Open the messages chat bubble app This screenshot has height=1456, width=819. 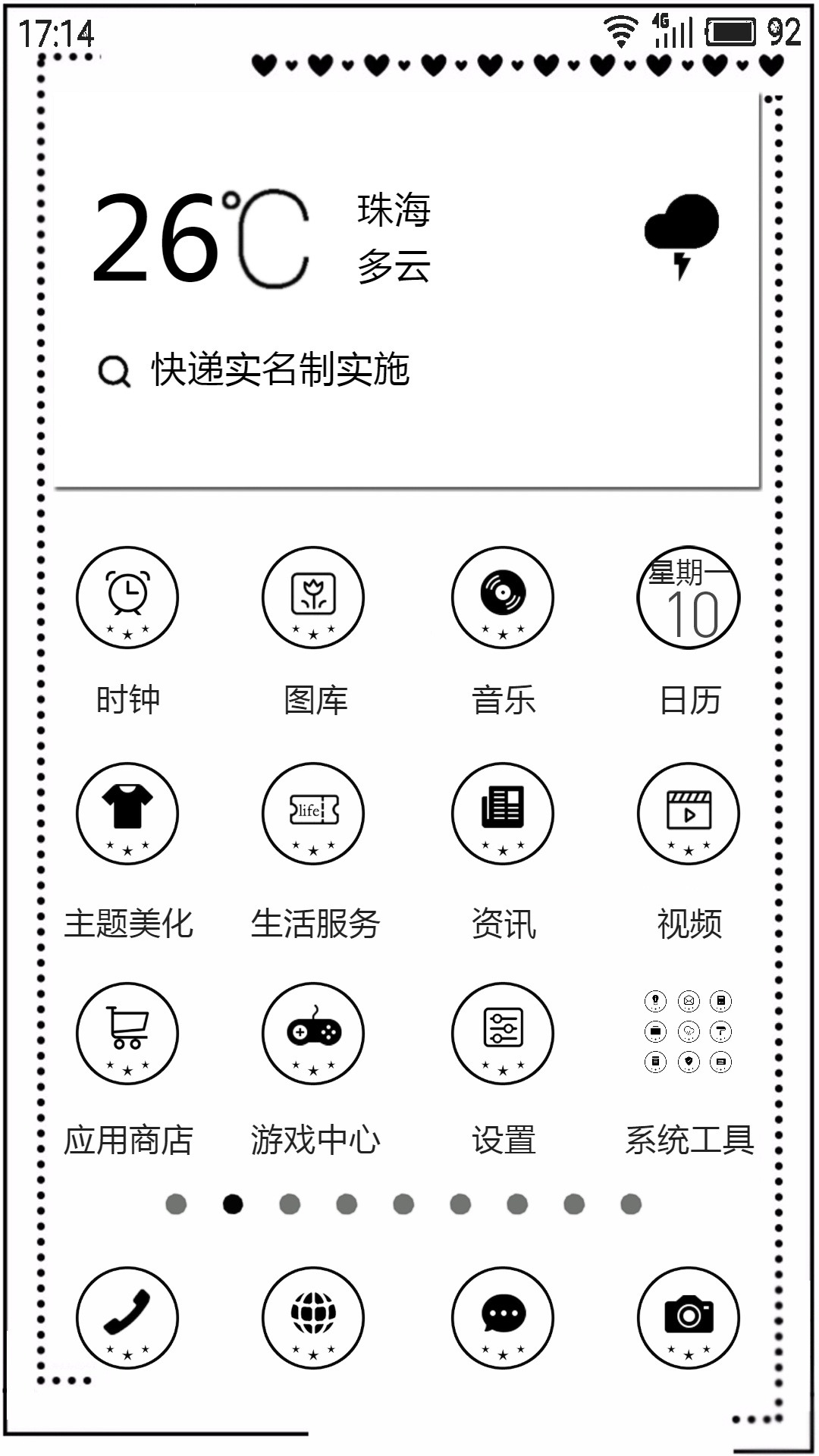(x=502, y=1317)
